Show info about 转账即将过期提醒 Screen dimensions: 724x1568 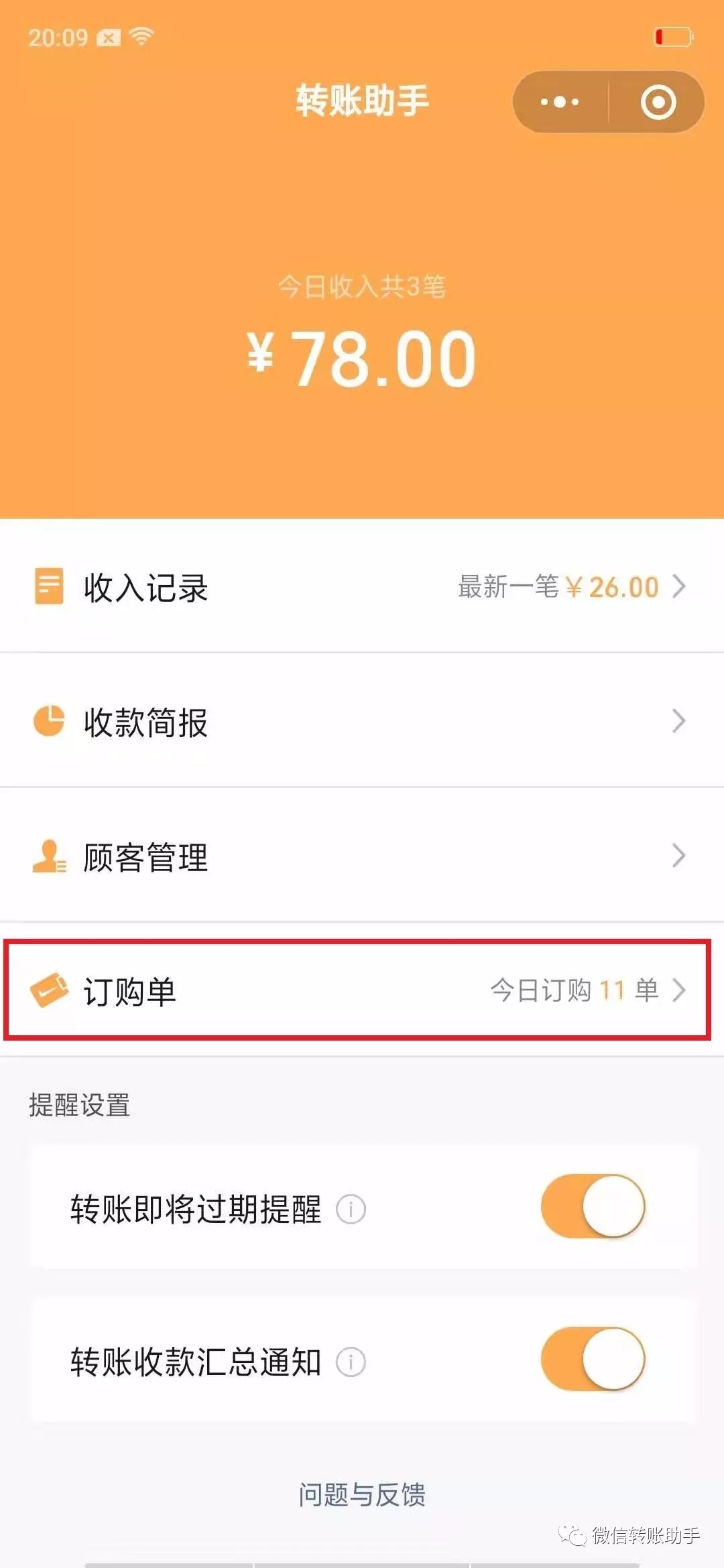coord(351,1210)
